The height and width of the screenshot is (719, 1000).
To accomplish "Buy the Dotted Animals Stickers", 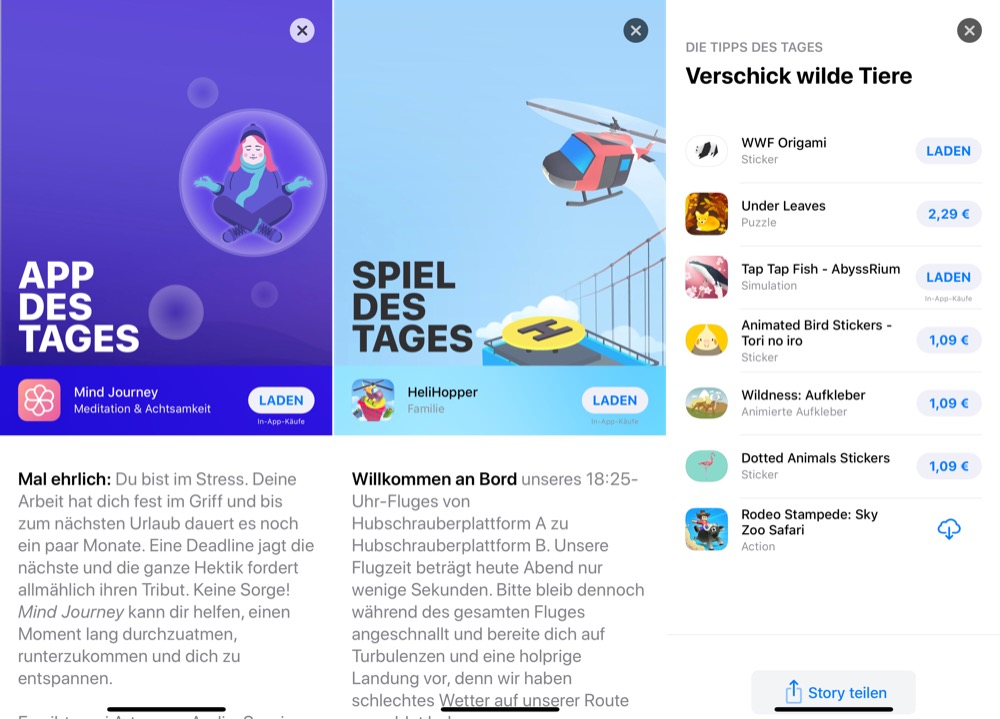I will click(948, 466).
